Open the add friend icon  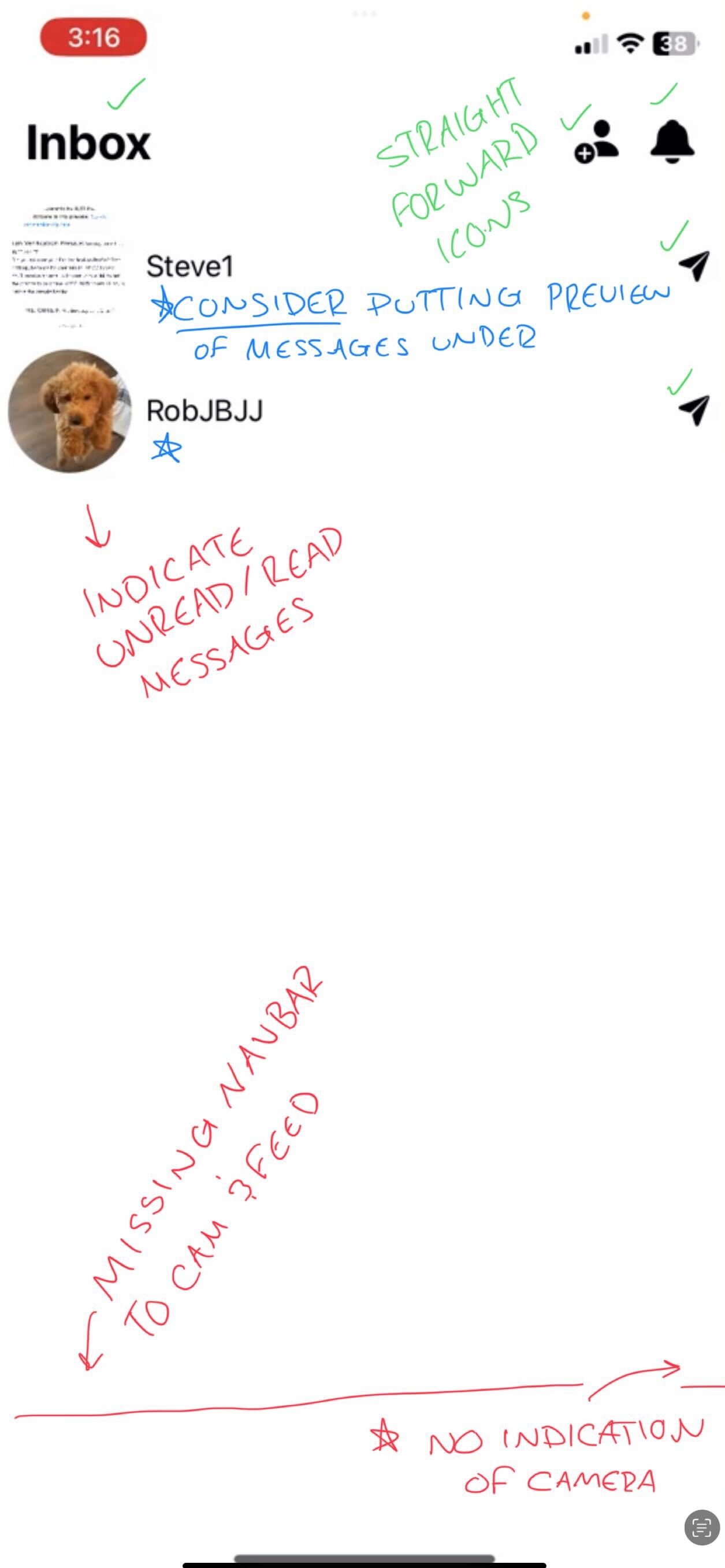[x=596, y=143]
